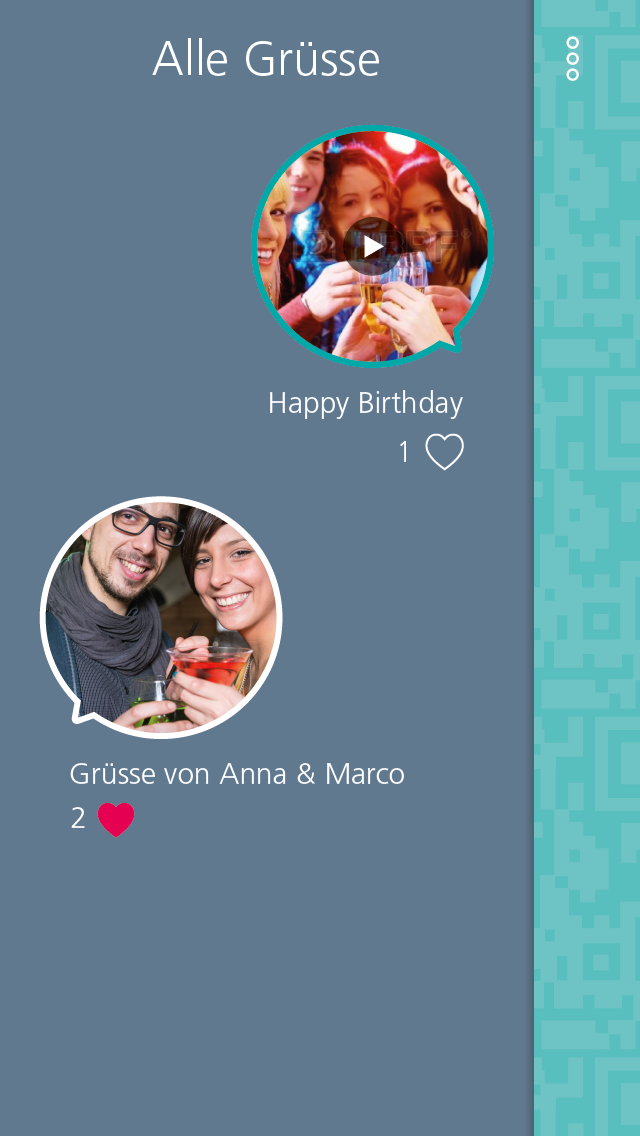Unlike the Grüsse von Anna & Marco greeting
This screenshot has width=640, height=1136.
pyautogui.click(x=116, y=819)
